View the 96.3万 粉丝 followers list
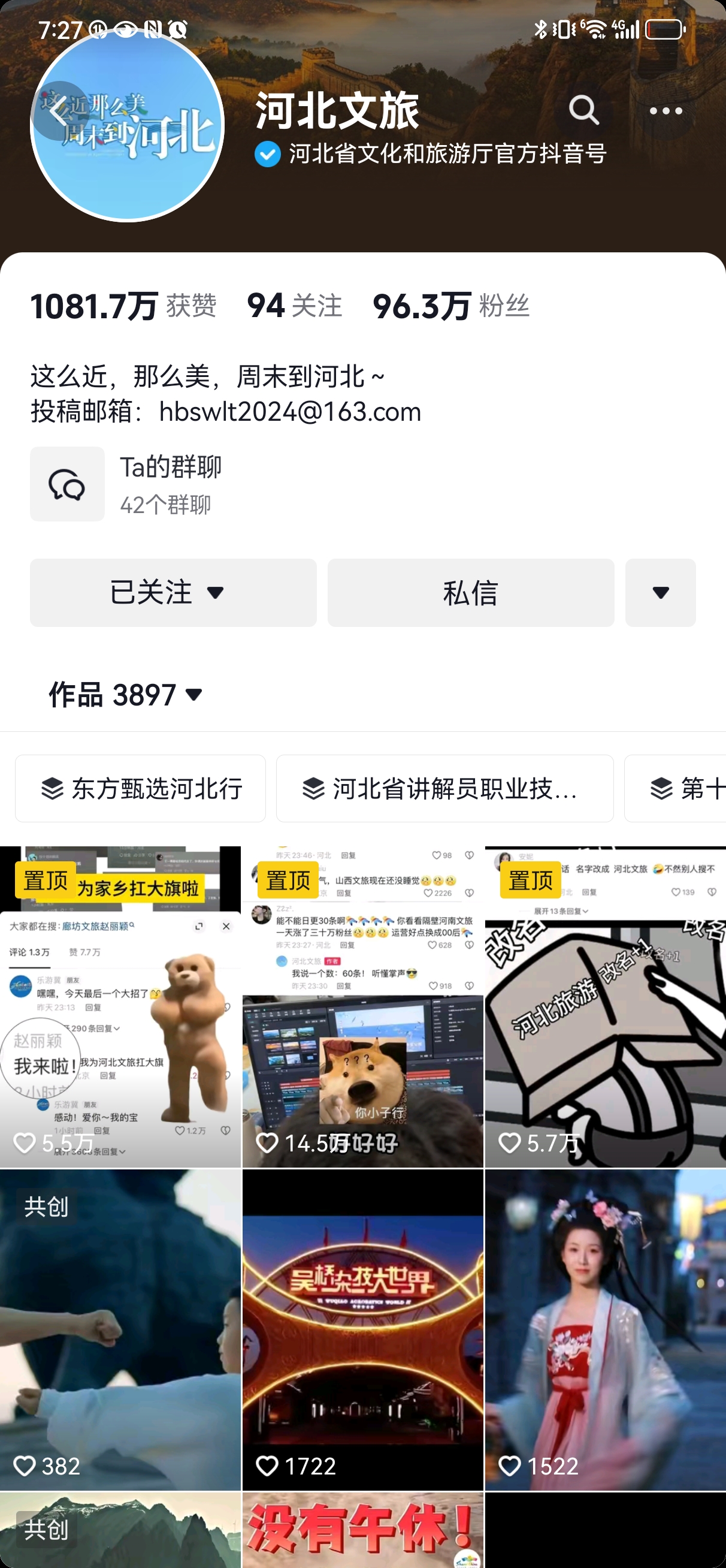This screenshot has height=1568, width=726. [451, 306]
